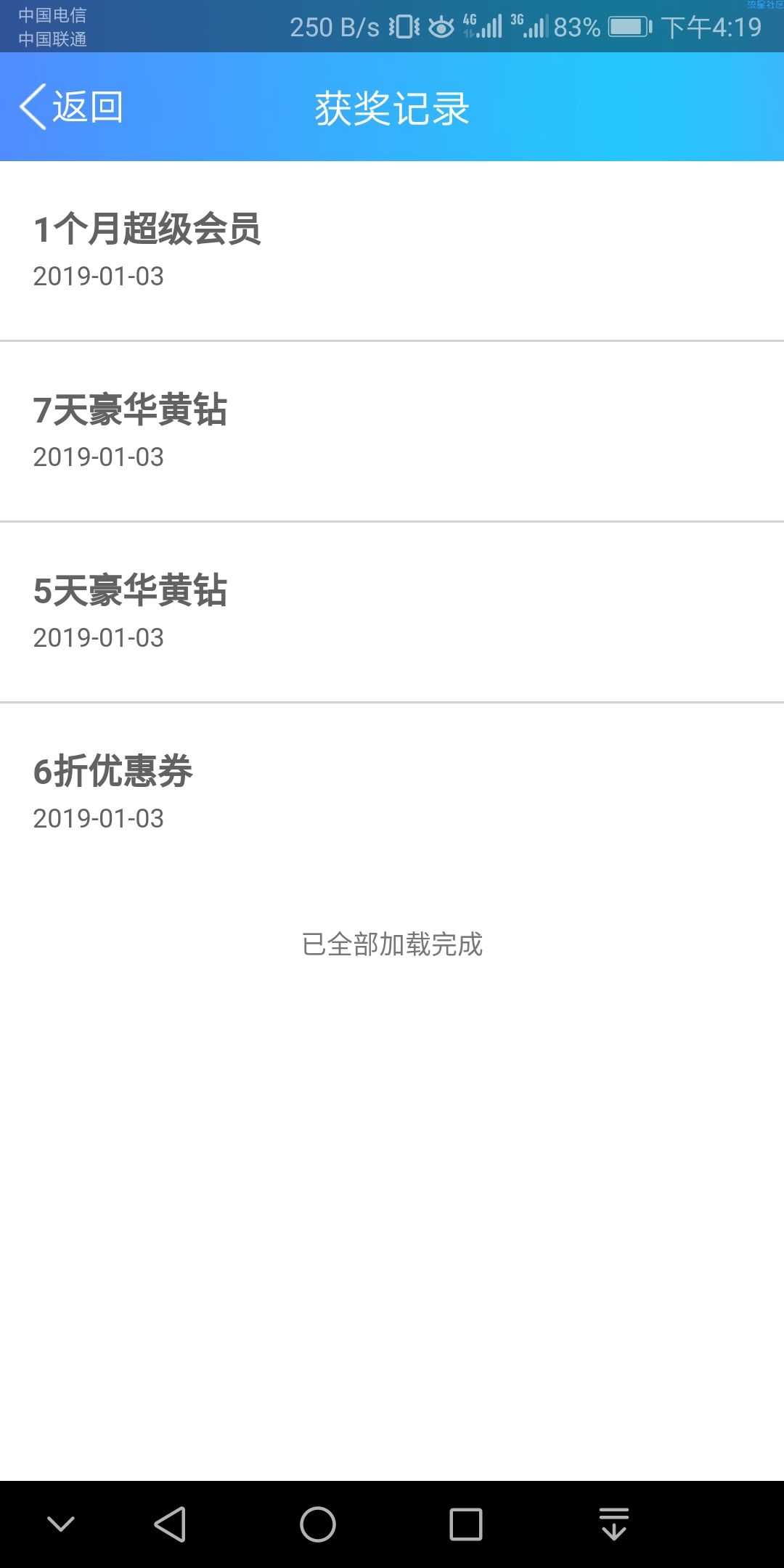
Task: Open the 6折优惠券 coupon record
Action: coord(392,793)
